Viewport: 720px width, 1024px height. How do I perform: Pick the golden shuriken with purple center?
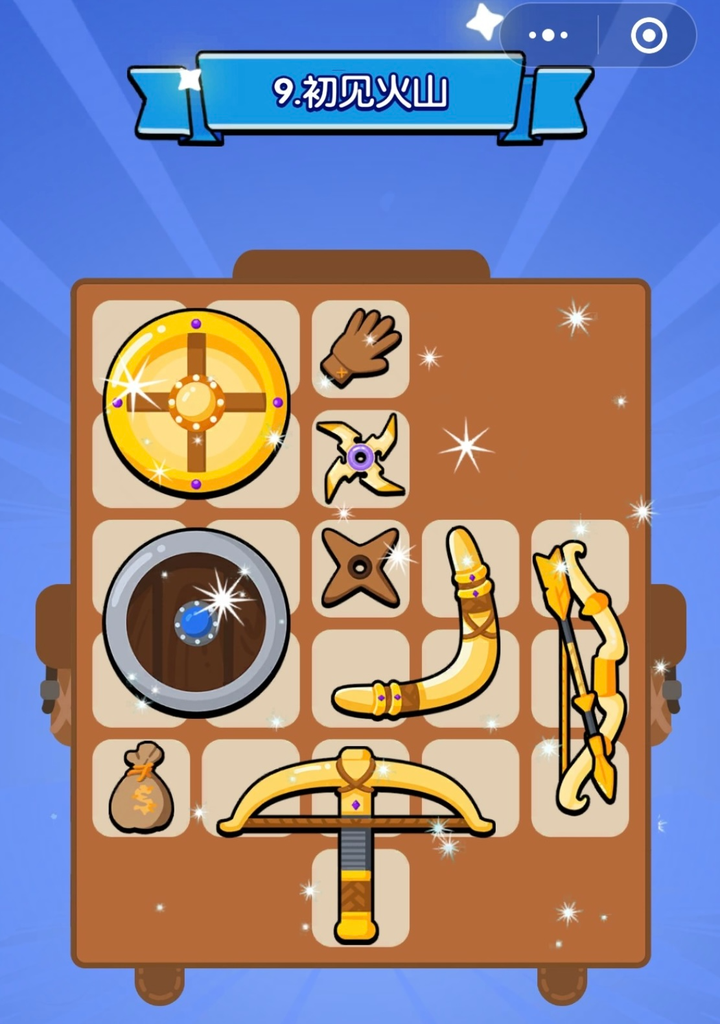[360, 458]
